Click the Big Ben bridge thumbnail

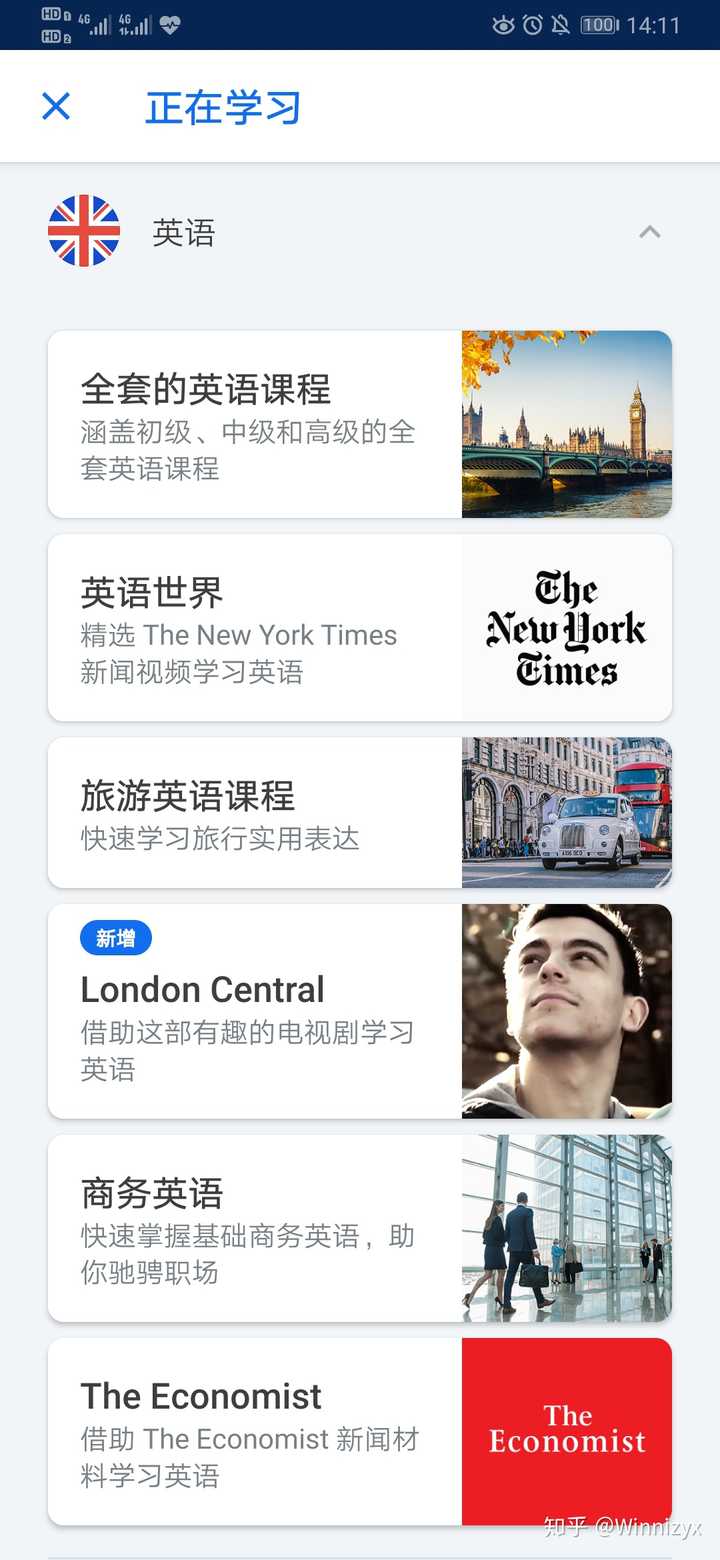coord(566,423)
